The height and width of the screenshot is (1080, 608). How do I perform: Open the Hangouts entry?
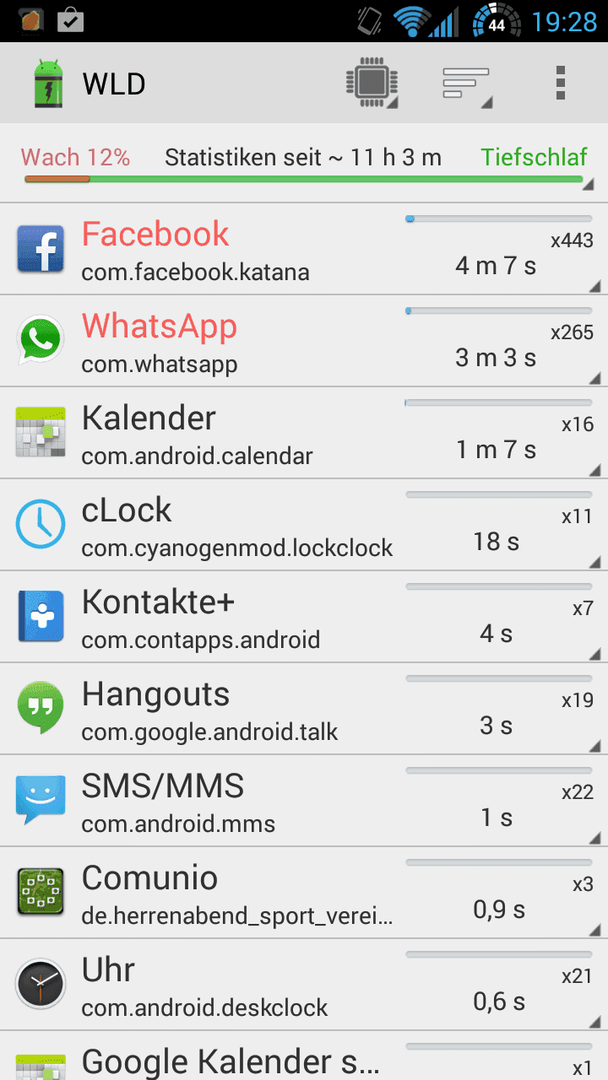point(304,709)
